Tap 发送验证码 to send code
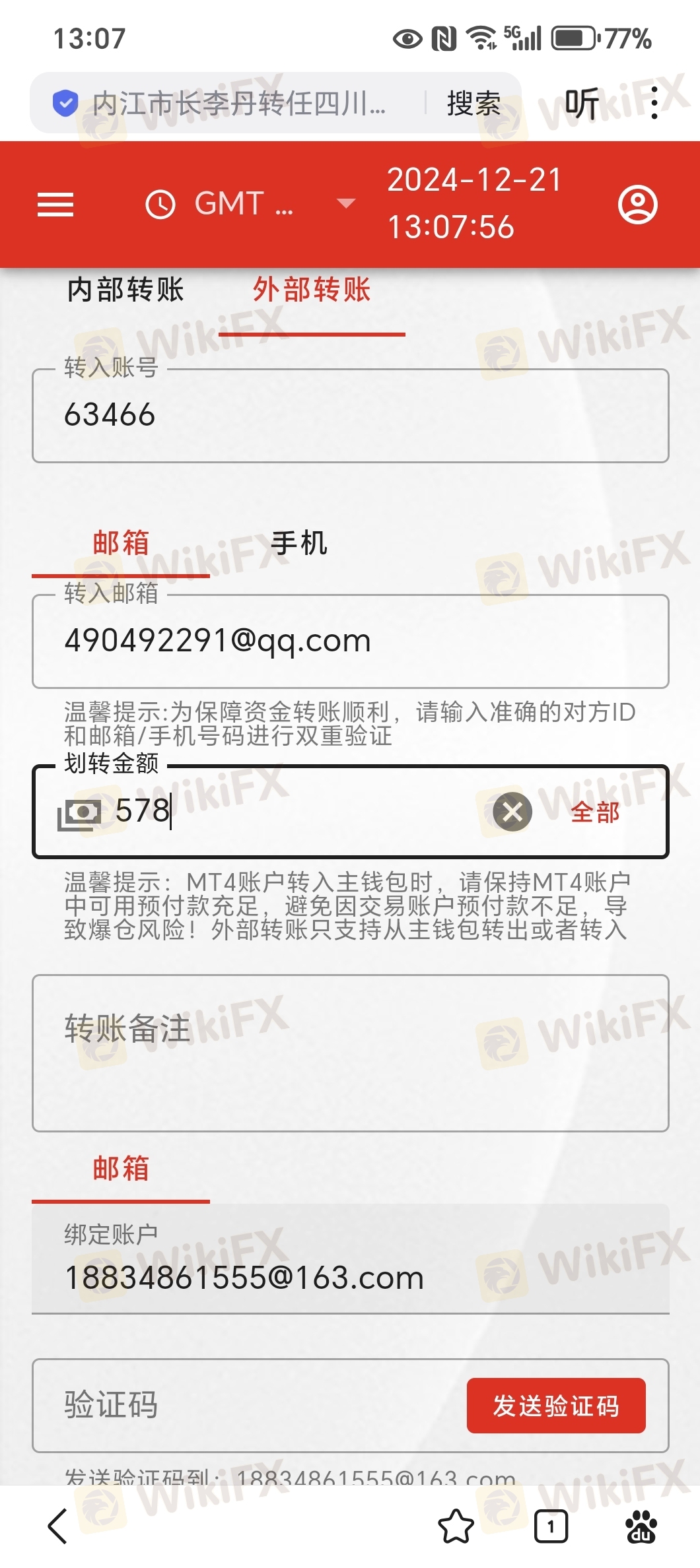Viewport: 700px width, 1568px height. click(x=555, y=1405)
